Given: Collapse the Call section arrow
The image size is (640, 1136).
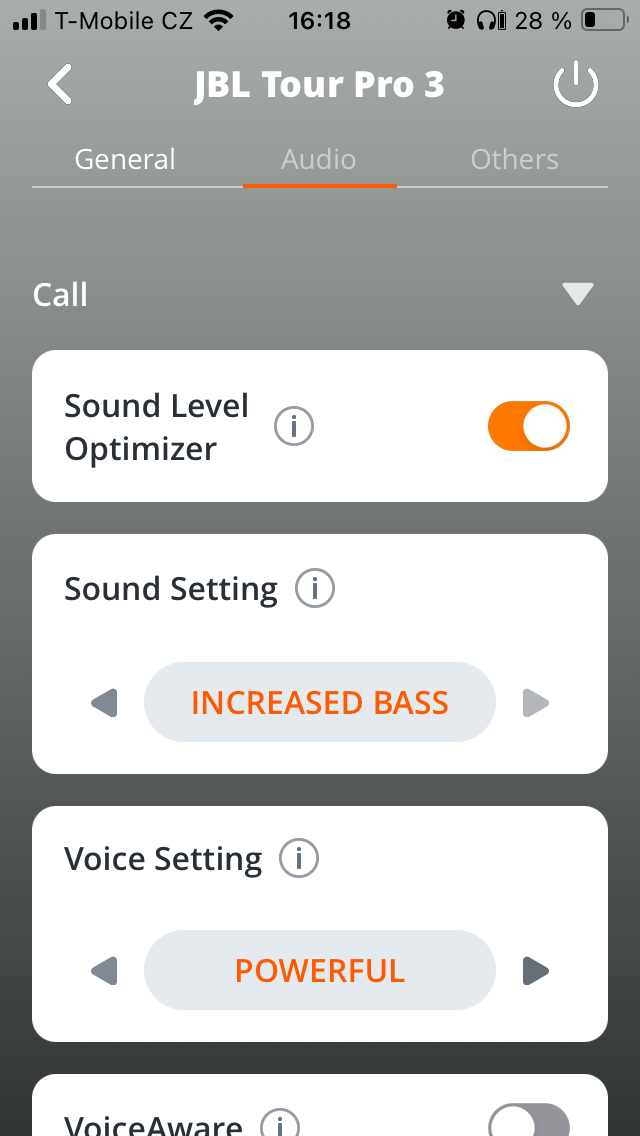Looking at the screenshot, I should [x=578, y=294].
